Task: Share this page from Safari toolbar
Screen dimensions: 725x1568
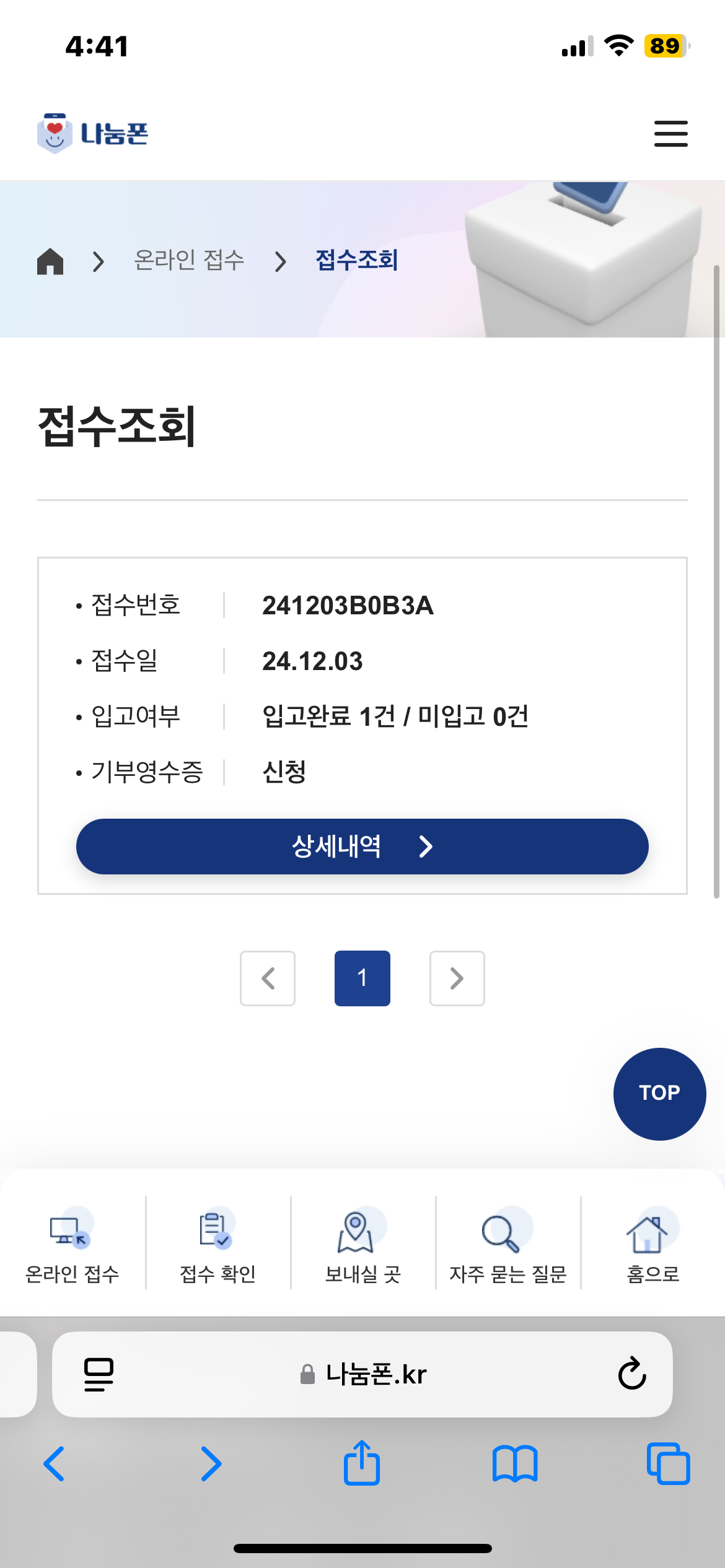Action: [362, 1463]
